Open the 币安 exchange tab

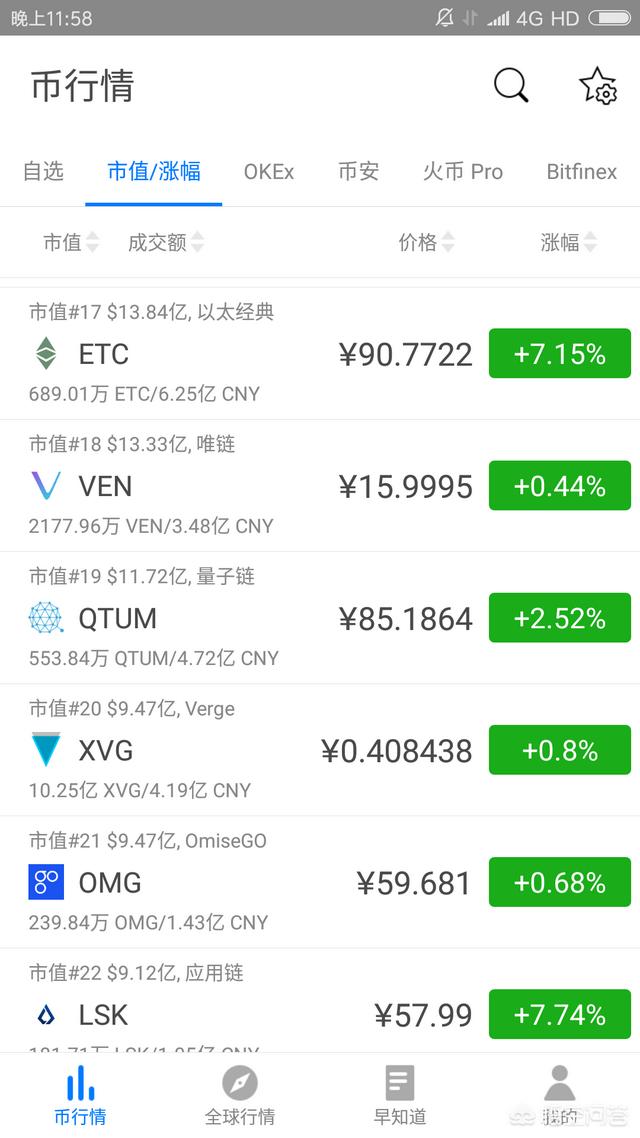coord(358,172)
